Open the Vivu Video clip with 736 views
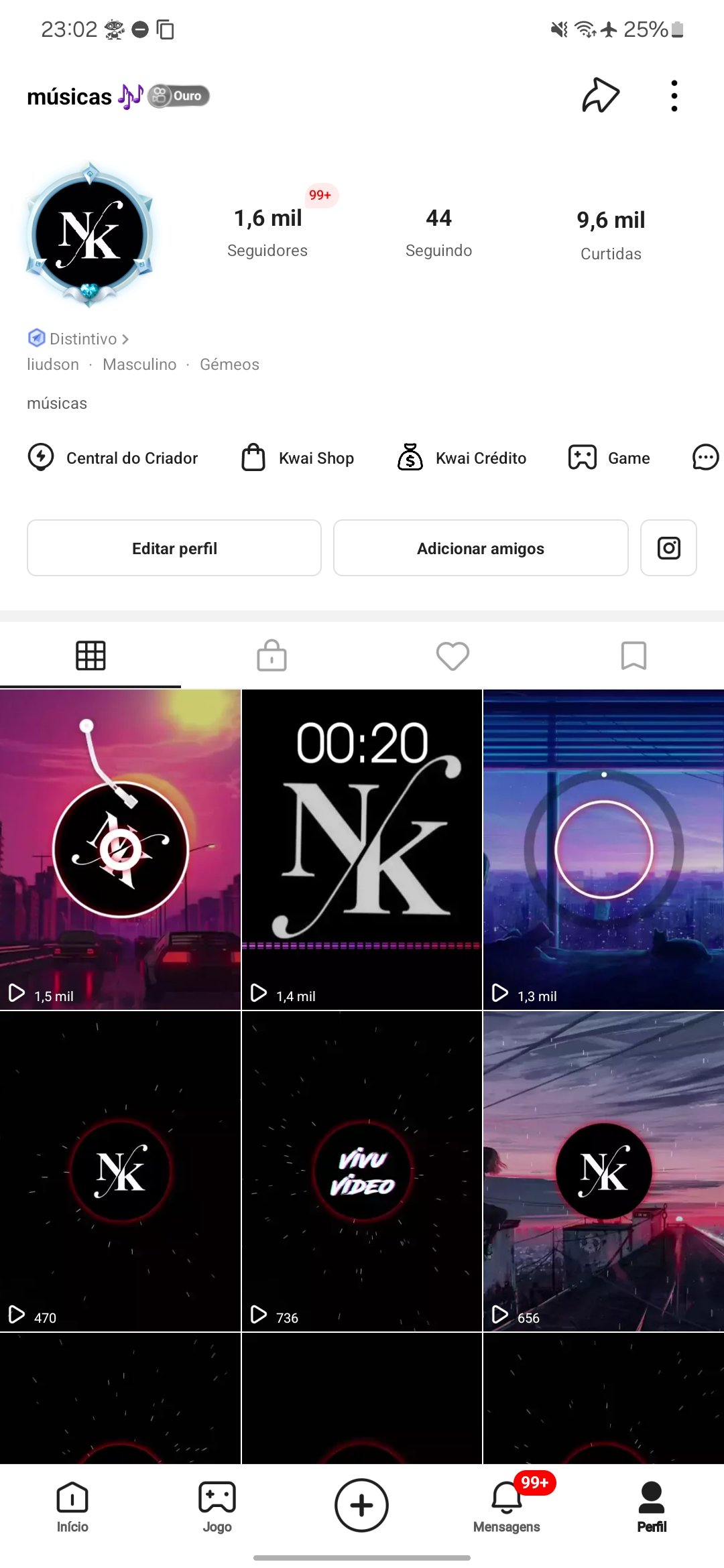 362,1171
